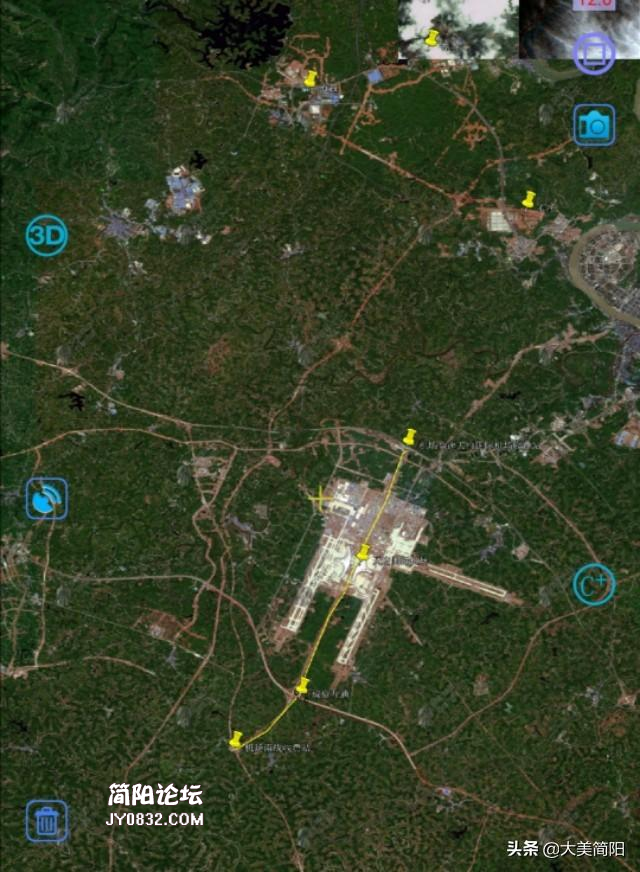
Task: Delete markers with the trash icon
Action: click(x=47, y=821)
